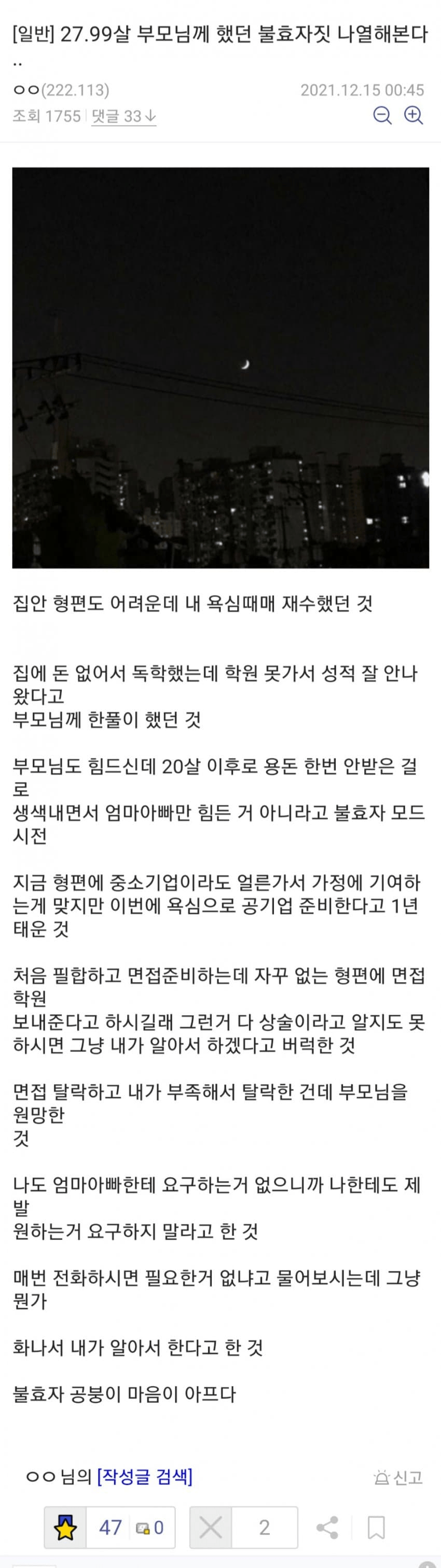Zoom out the post text
The image size is (441, 1568).
coord(382,115)
